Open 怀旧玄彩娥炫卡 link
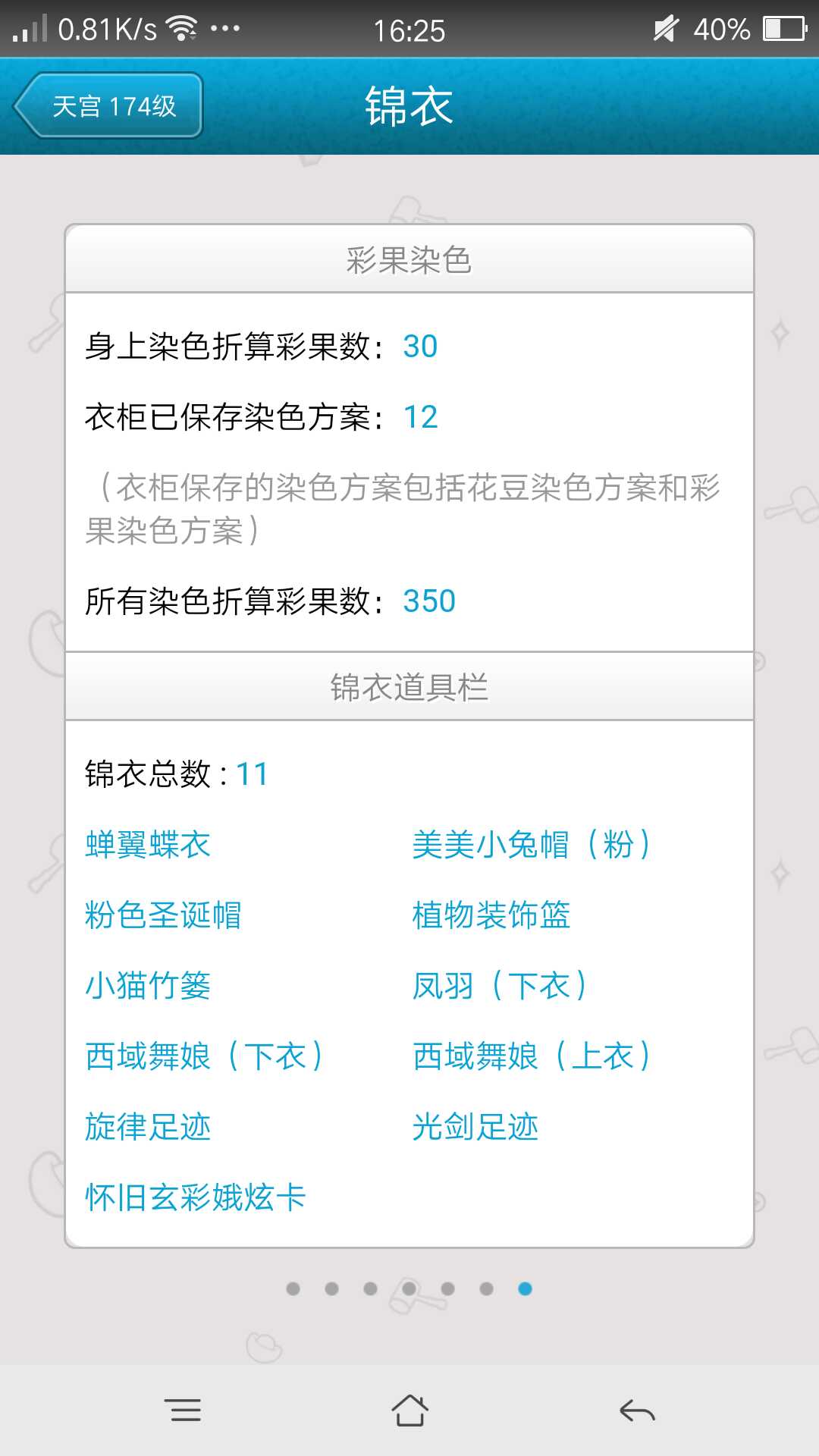Viewport: 819px width, 1456px height. pos(196,1197)
